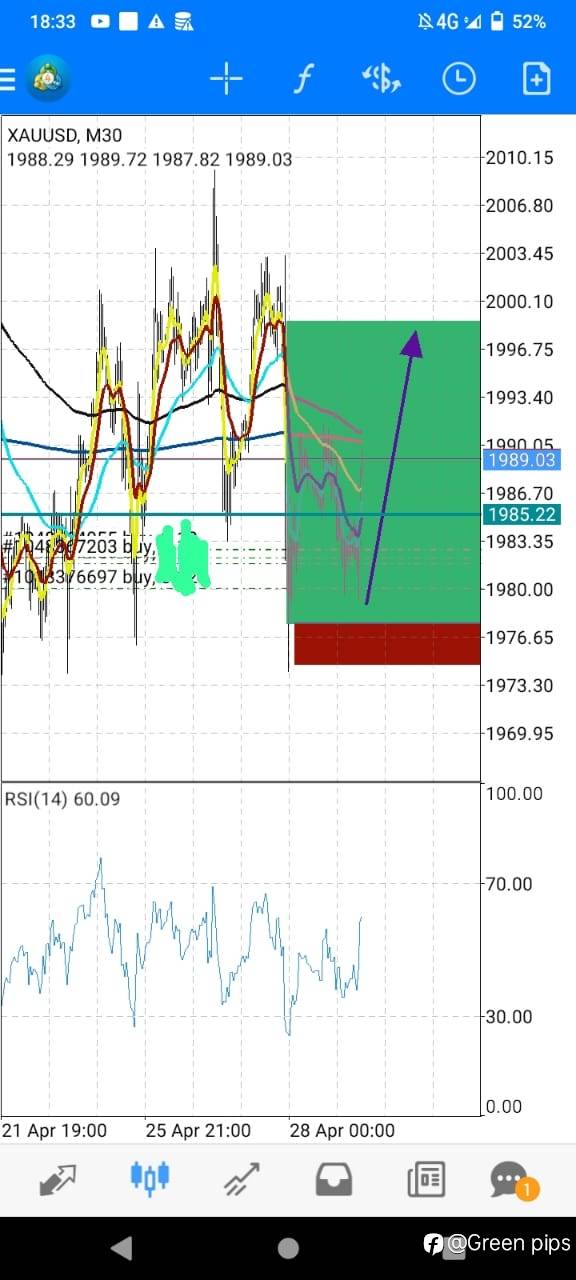Open the History inbox tab

334,1180
